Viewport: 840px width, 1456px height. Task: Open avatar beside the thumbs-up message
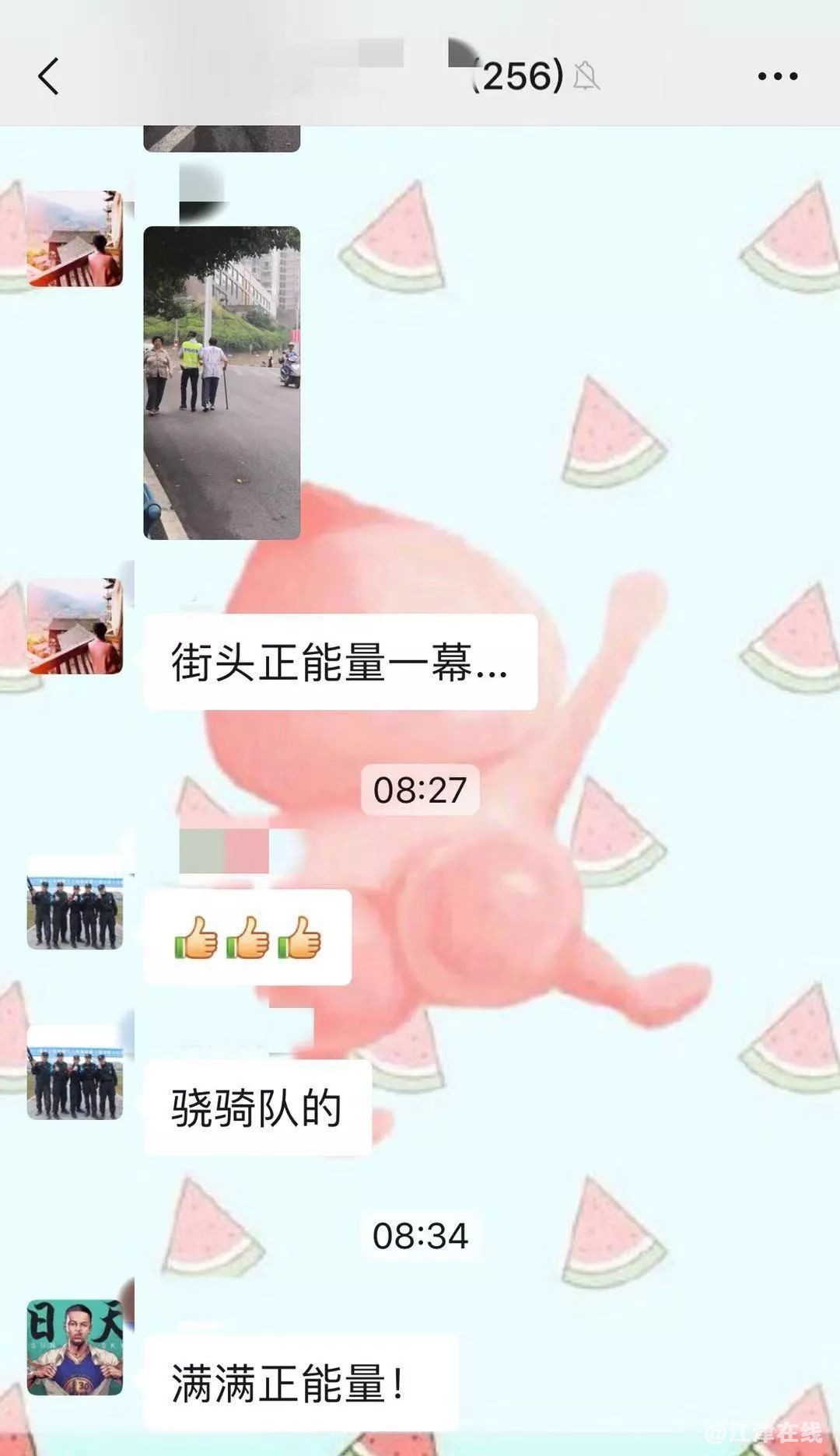[x=75, y=902]
